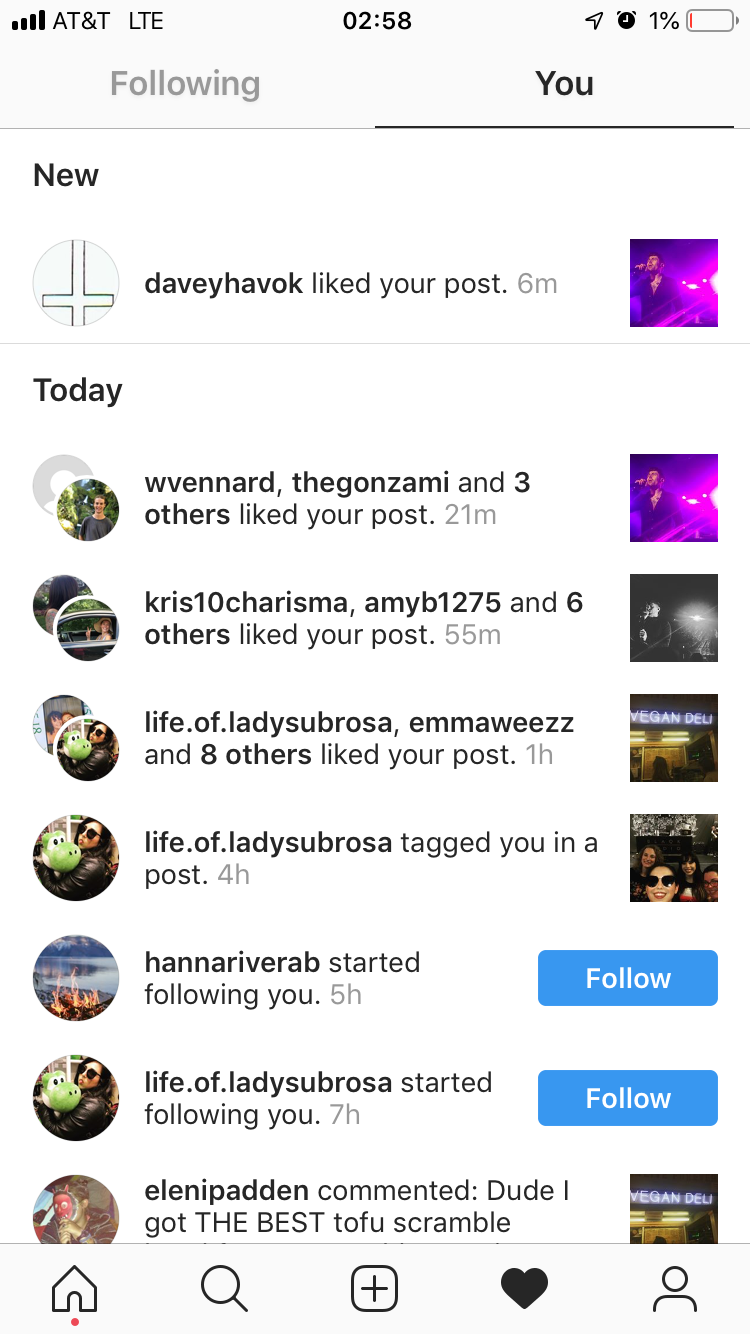750x1334 pixels.
Task: Open the heart activity tab
Action: (x=525, y=1288)
